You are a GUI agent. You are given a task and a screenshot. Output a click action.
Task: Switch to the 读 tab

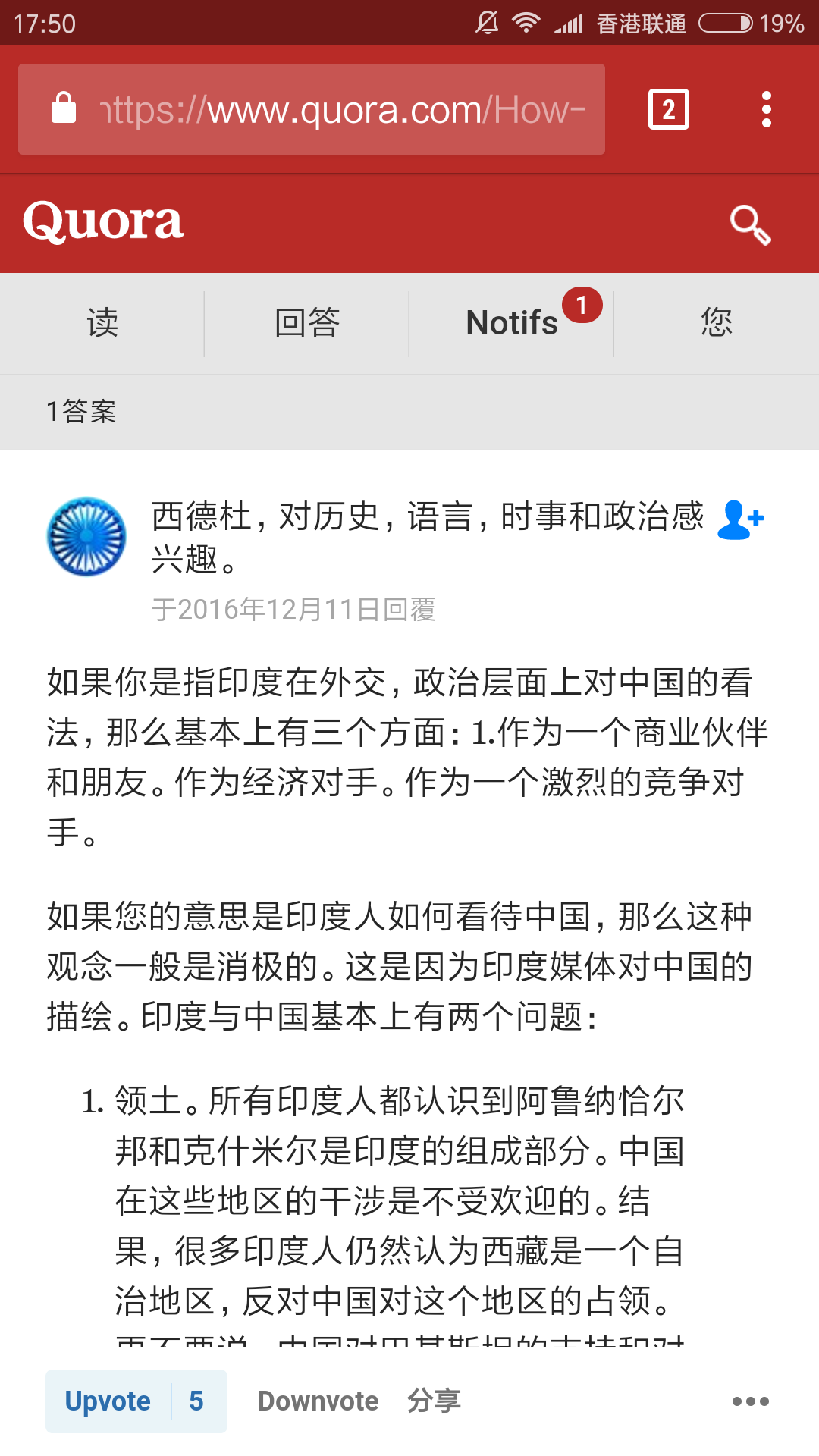[x=102, y=322]
